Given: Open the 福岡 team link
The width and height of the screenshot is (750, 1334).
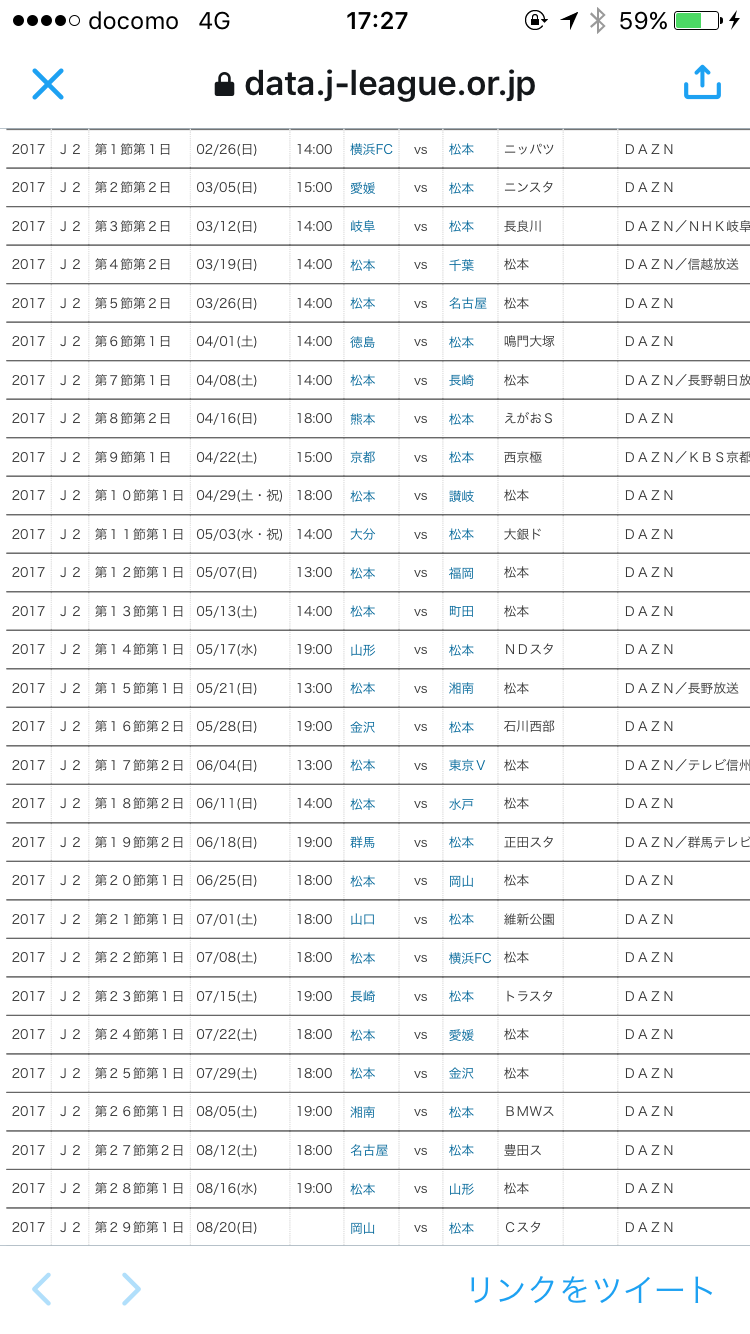Looking at the screenshot, I should point(461,573).
